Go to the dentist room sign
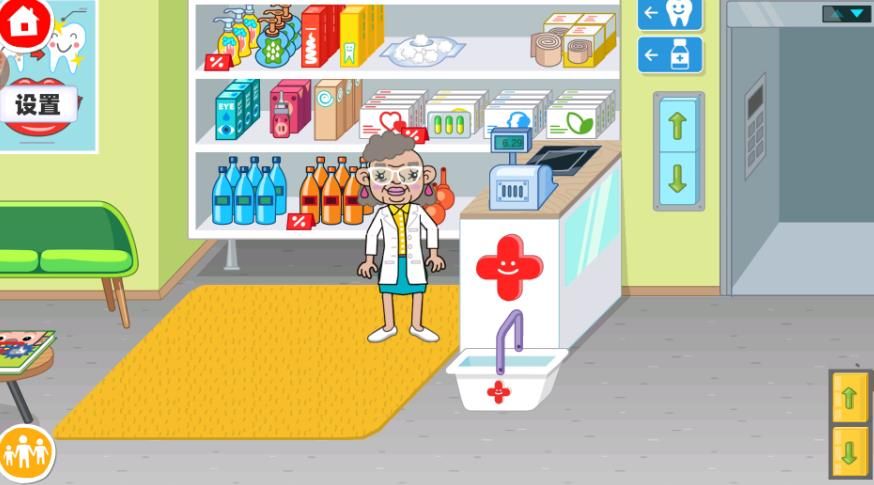This screenshot has width=874, height=485. [x=670, y=14]
